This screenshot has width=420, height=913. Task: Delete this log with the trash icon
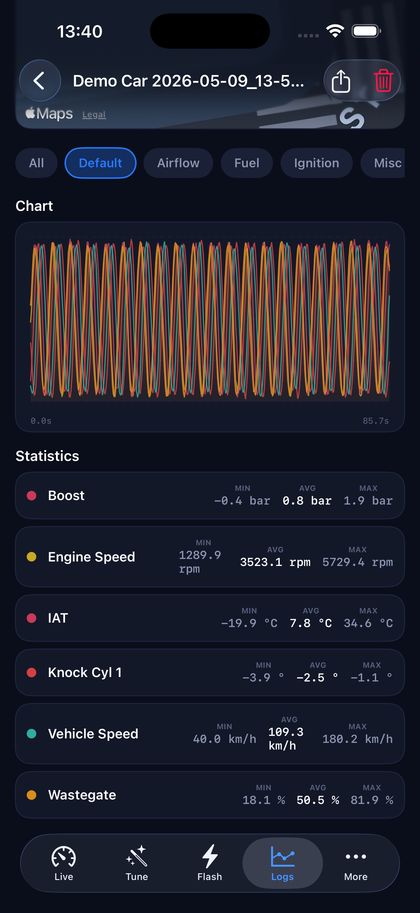point(383,81)
